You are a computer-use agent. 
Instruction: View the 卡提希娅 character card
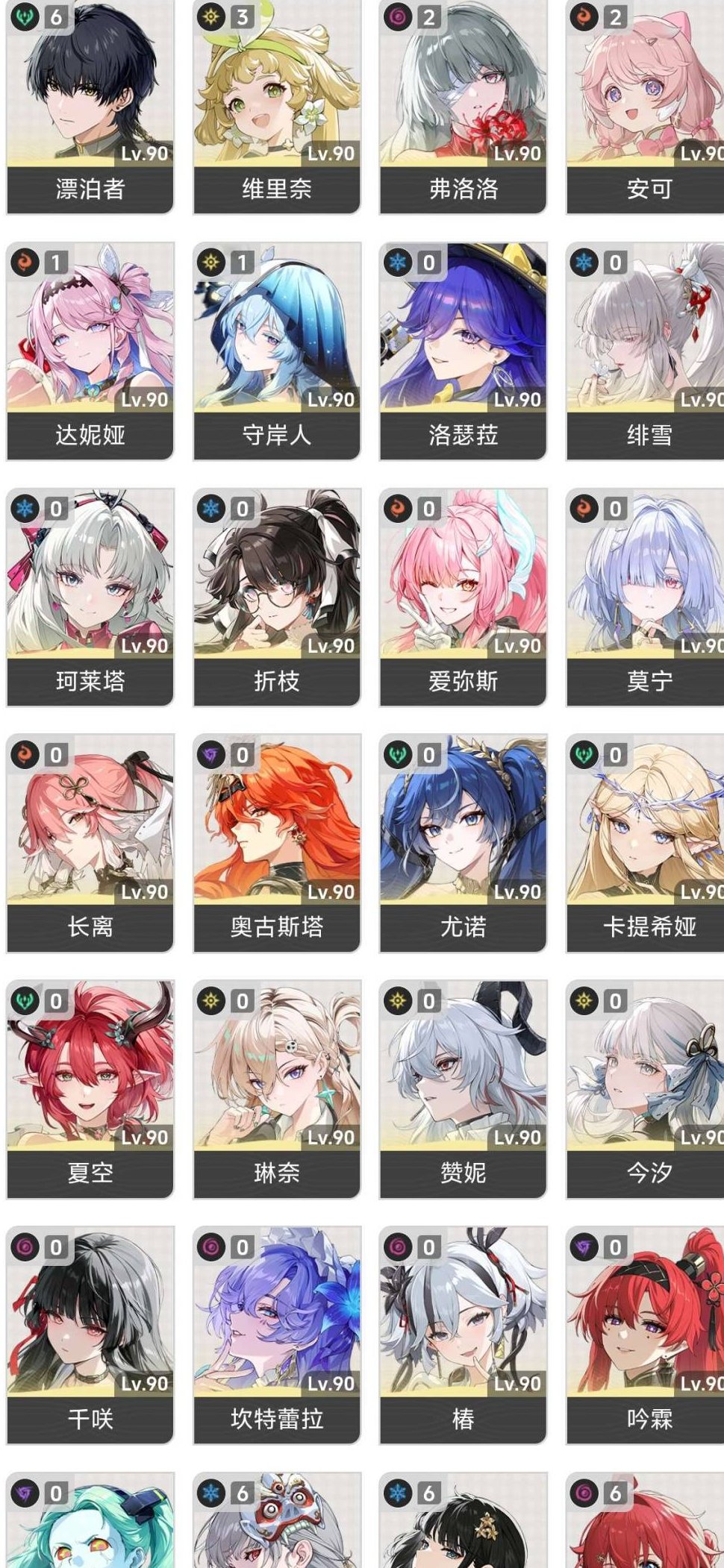[646, 843]
